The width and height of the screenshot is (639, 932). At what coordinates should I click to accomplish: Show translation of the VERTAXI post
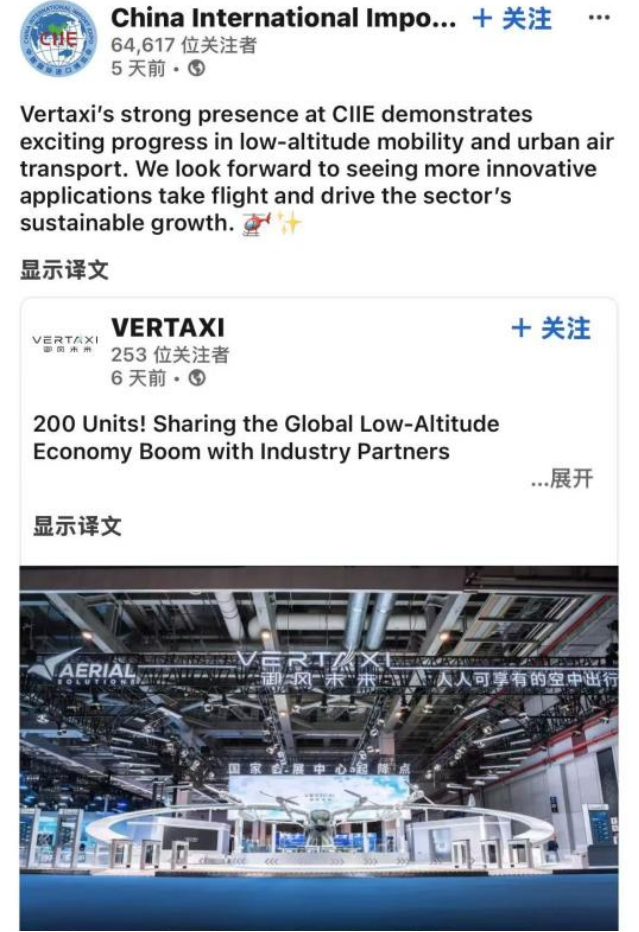point(77,526)
